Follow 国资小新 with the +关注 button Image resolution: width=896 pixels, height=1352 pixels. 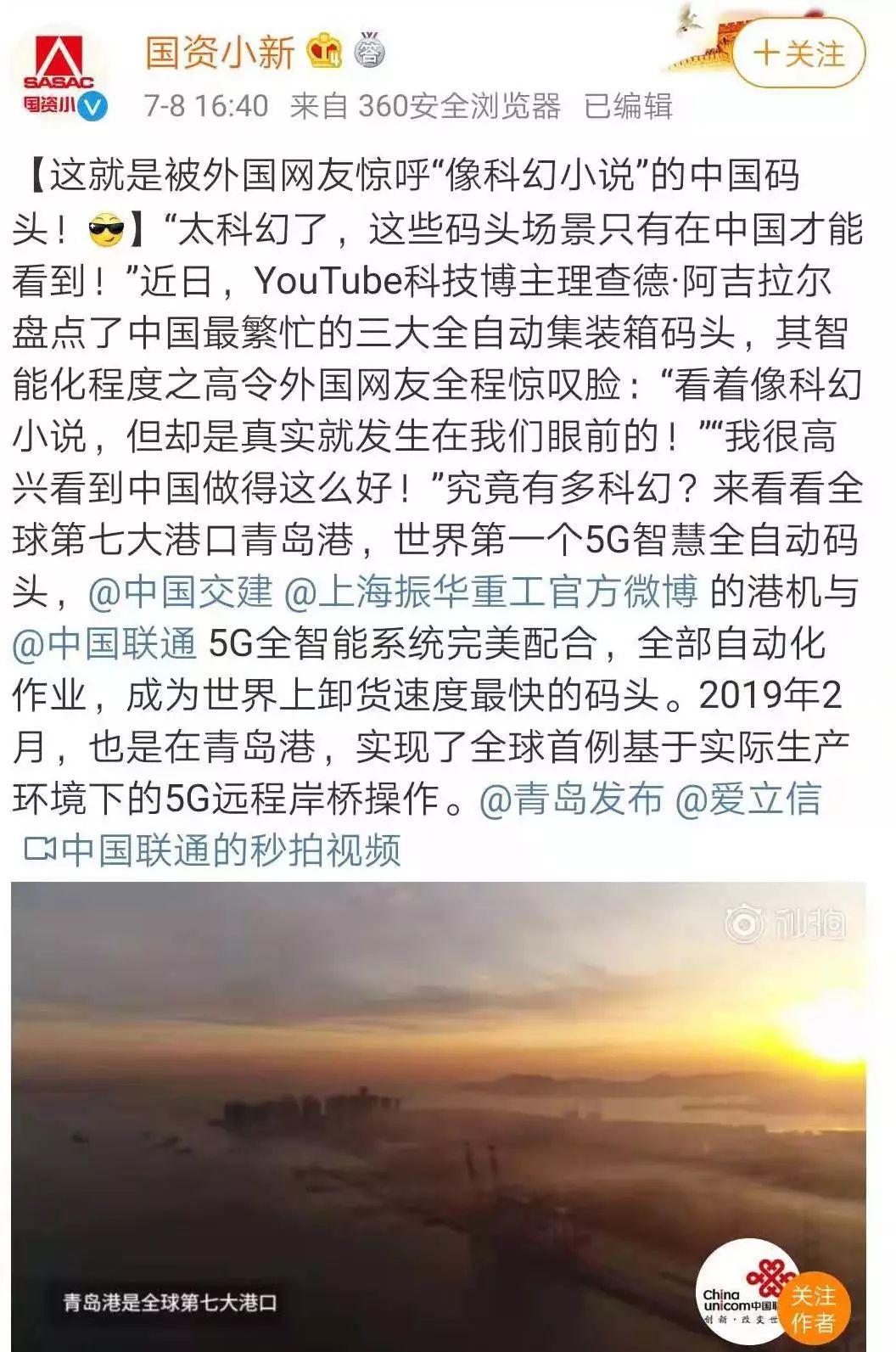[x=798, y=54]
